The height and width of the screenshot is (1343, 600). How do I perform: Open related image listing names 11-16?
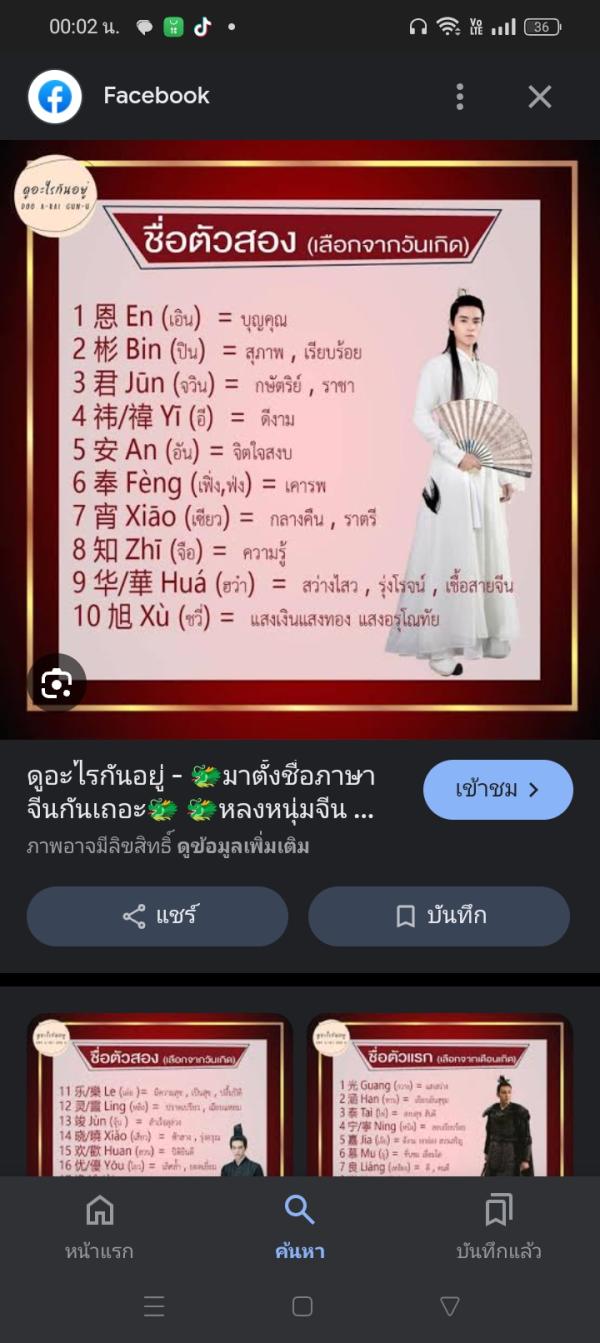(x=159, y=1095)
